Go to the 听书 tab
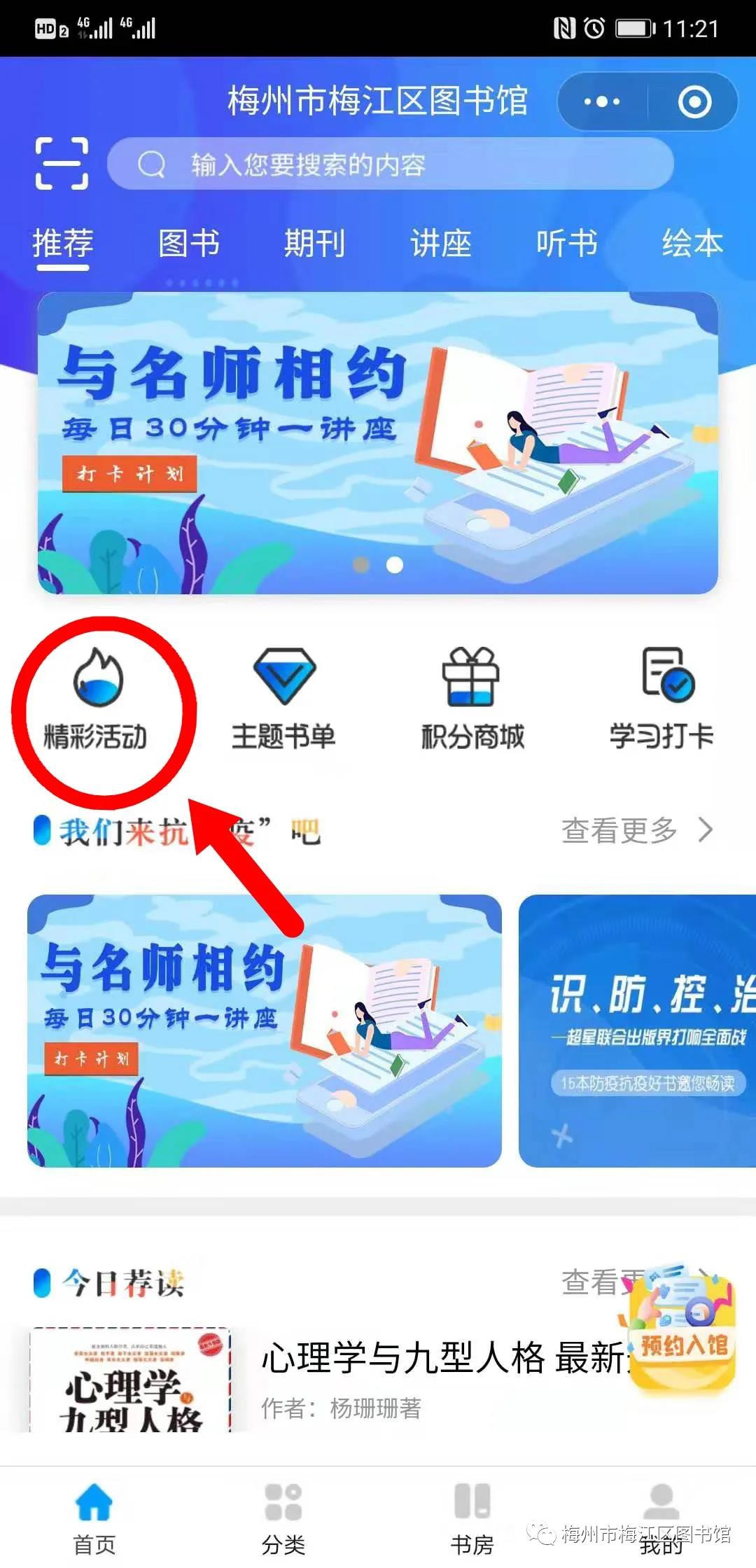 point(566,244)
